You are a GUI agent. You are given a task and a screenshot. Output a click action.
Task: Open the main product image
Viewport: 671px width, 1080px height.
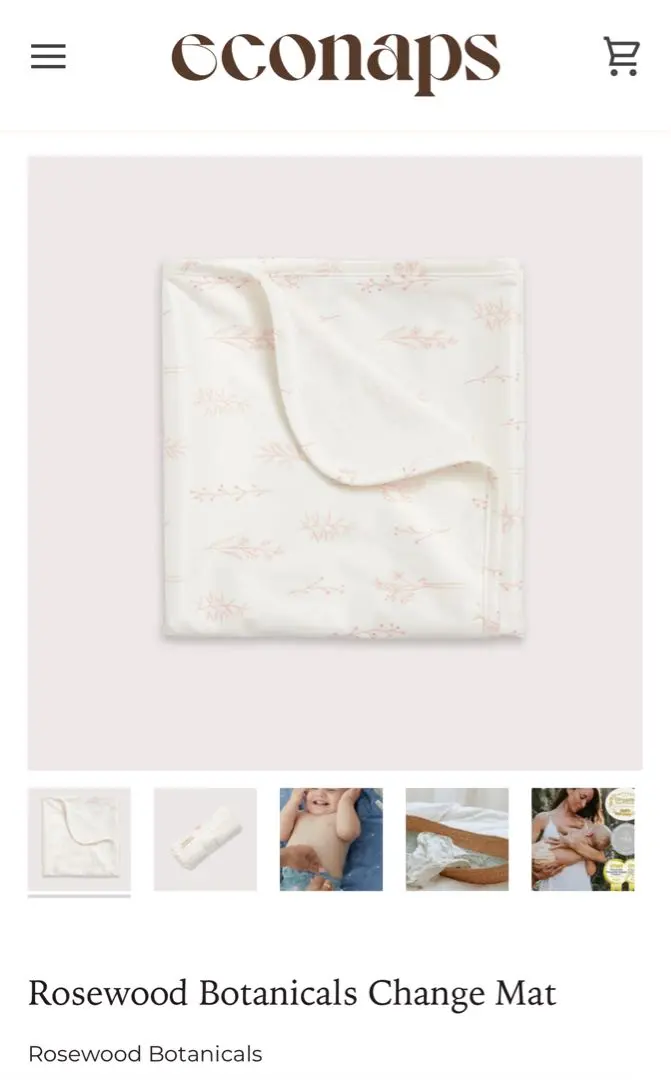click(335, 462)
